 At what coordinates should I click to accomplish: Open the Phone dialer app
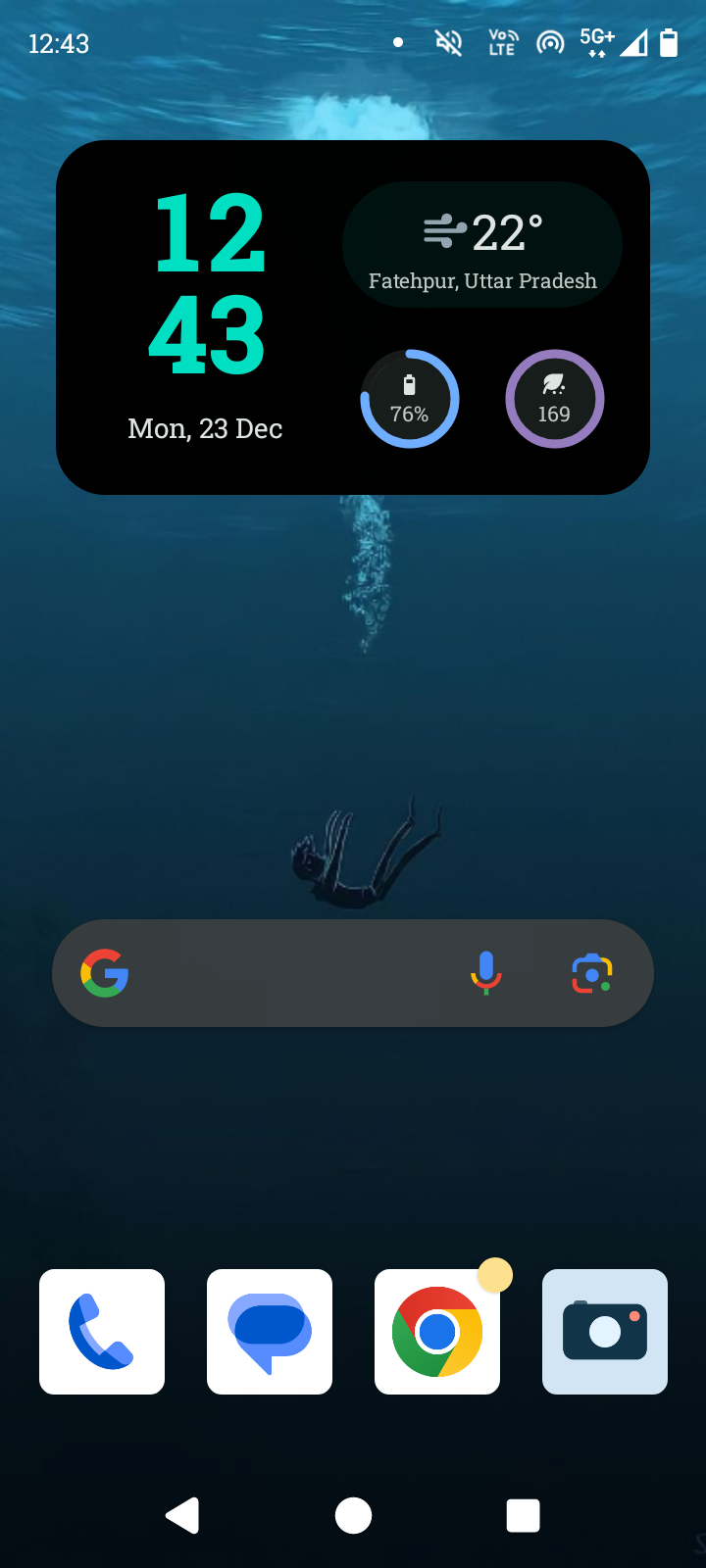pyautogui.click(x=102, y=1331)
